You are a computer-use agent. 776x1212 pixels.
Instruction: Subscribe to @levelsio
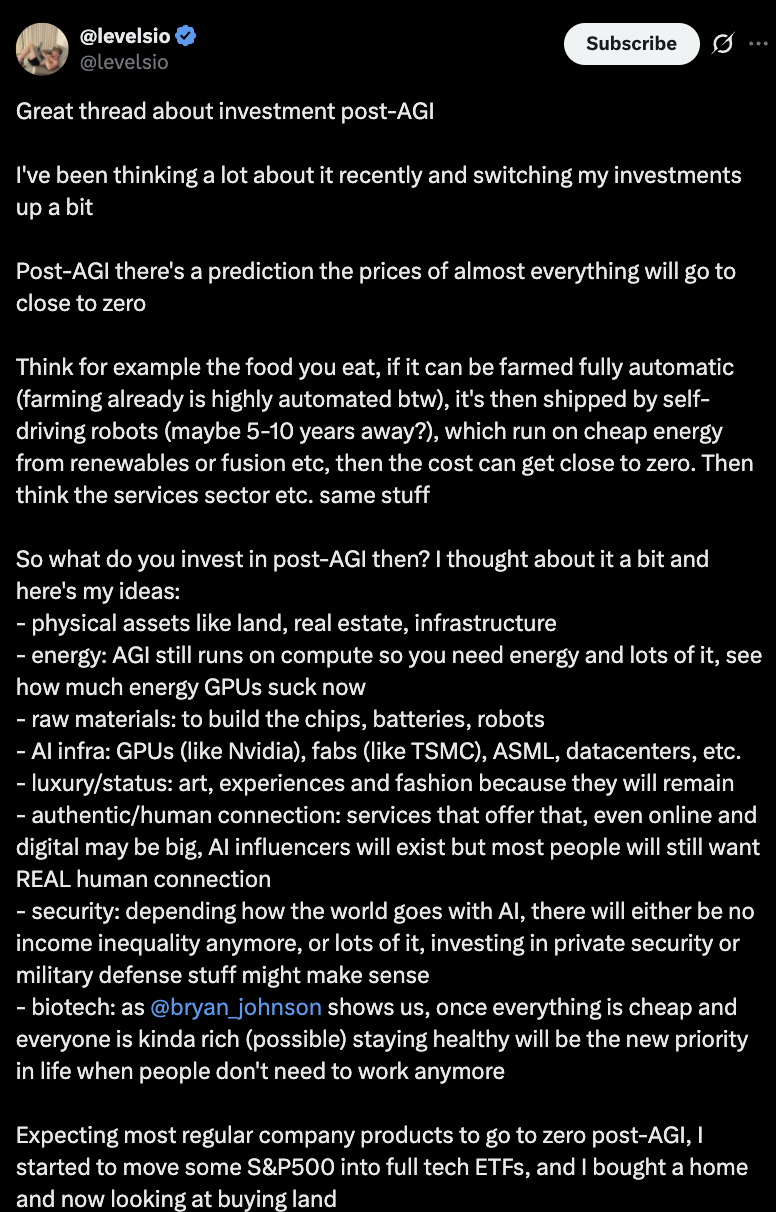pos(631,44)
